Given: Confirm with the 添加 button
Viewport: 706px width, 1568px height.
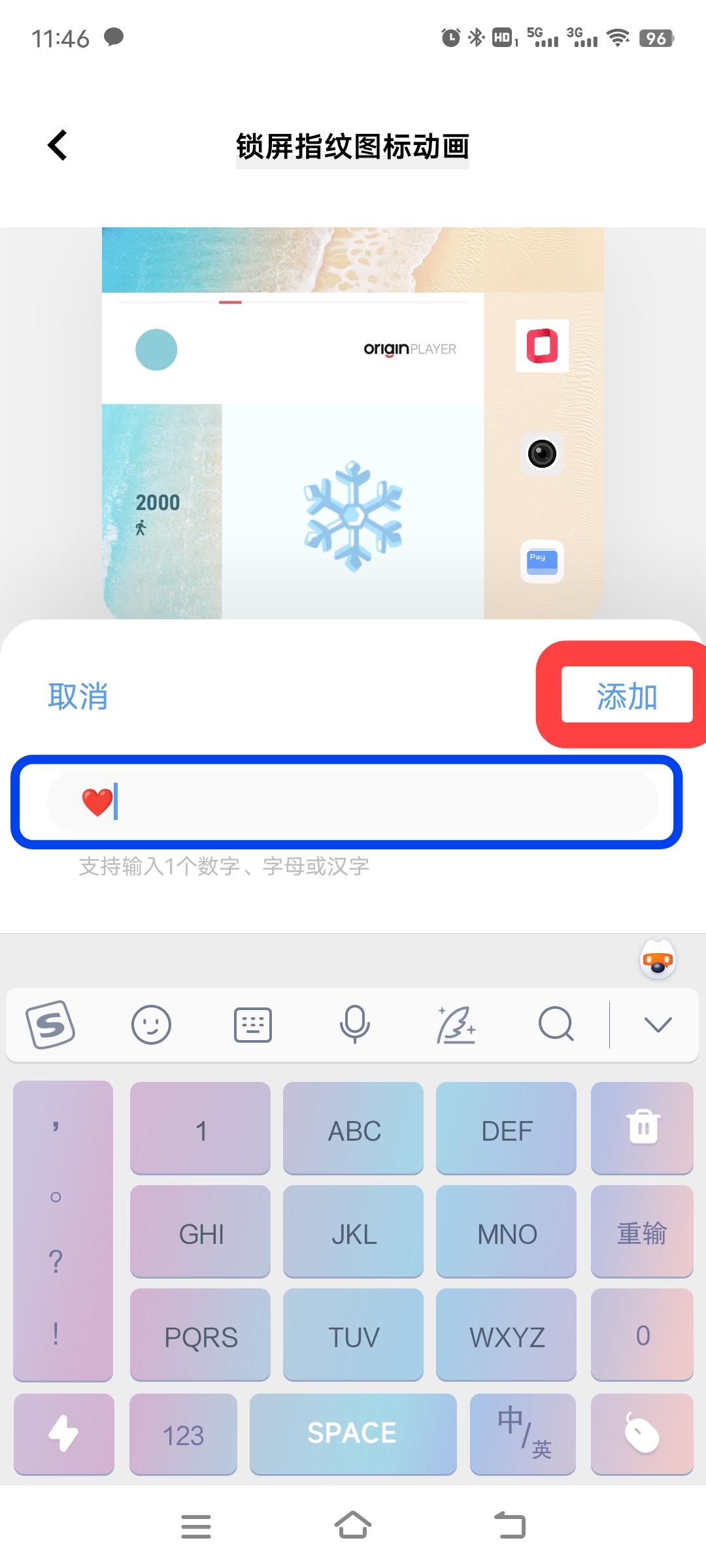Looking at the screenshot, I should 626,695.
